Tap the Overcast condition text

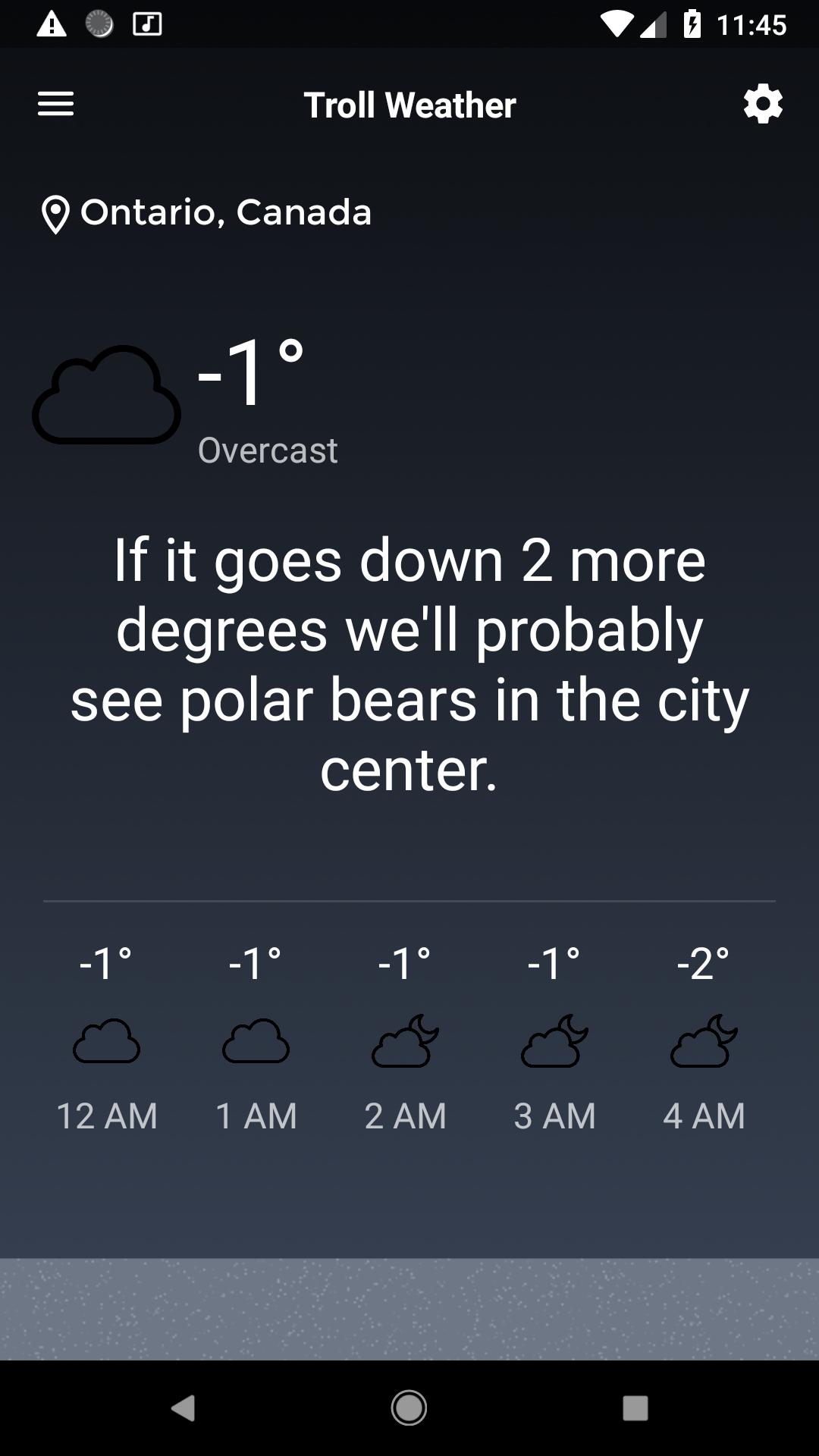tap(268, 450)
